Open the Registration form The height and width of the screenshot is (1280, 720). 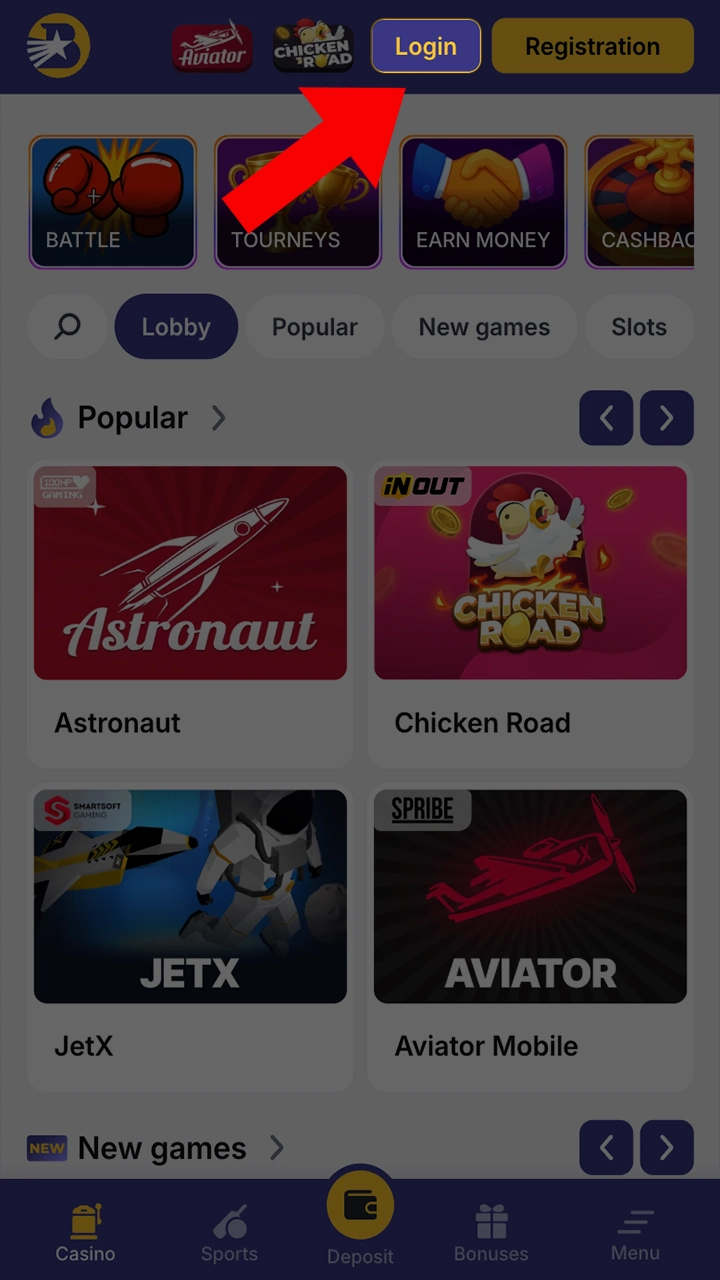[592, 47]
